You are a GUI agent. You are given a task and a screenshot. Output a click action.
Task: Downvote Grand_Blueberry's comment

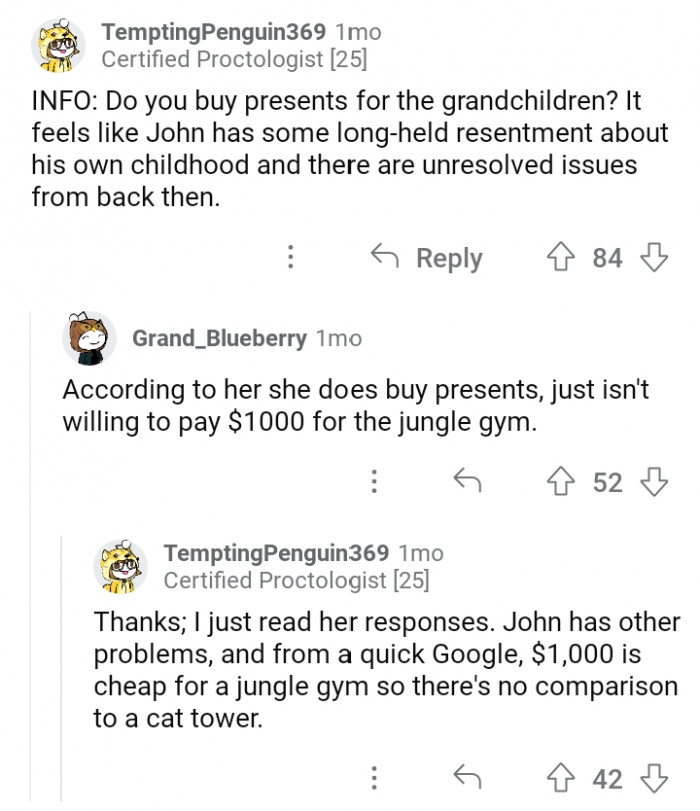654,483
